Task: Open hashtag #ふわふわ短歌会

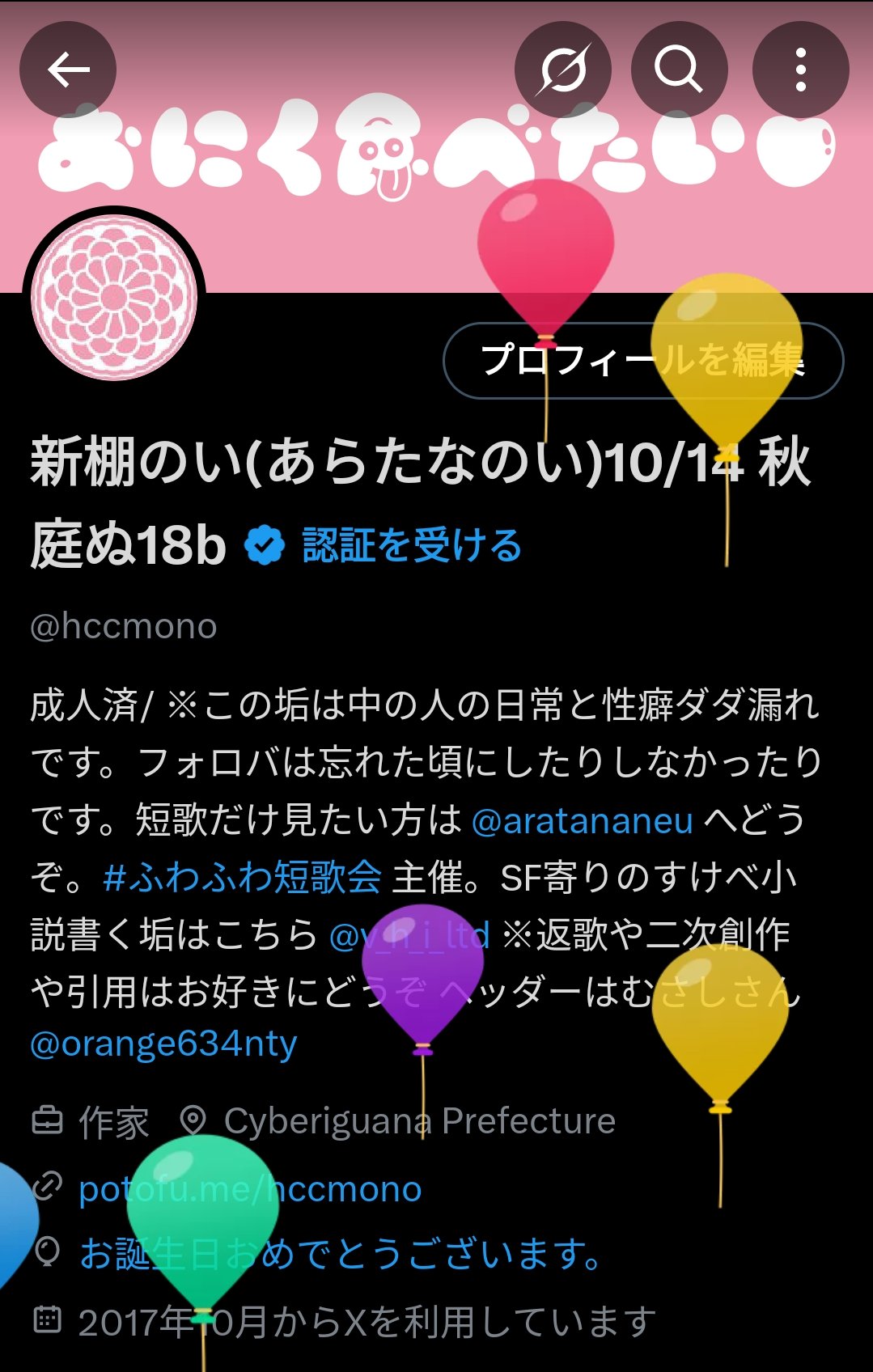Action: coord(242,878)
